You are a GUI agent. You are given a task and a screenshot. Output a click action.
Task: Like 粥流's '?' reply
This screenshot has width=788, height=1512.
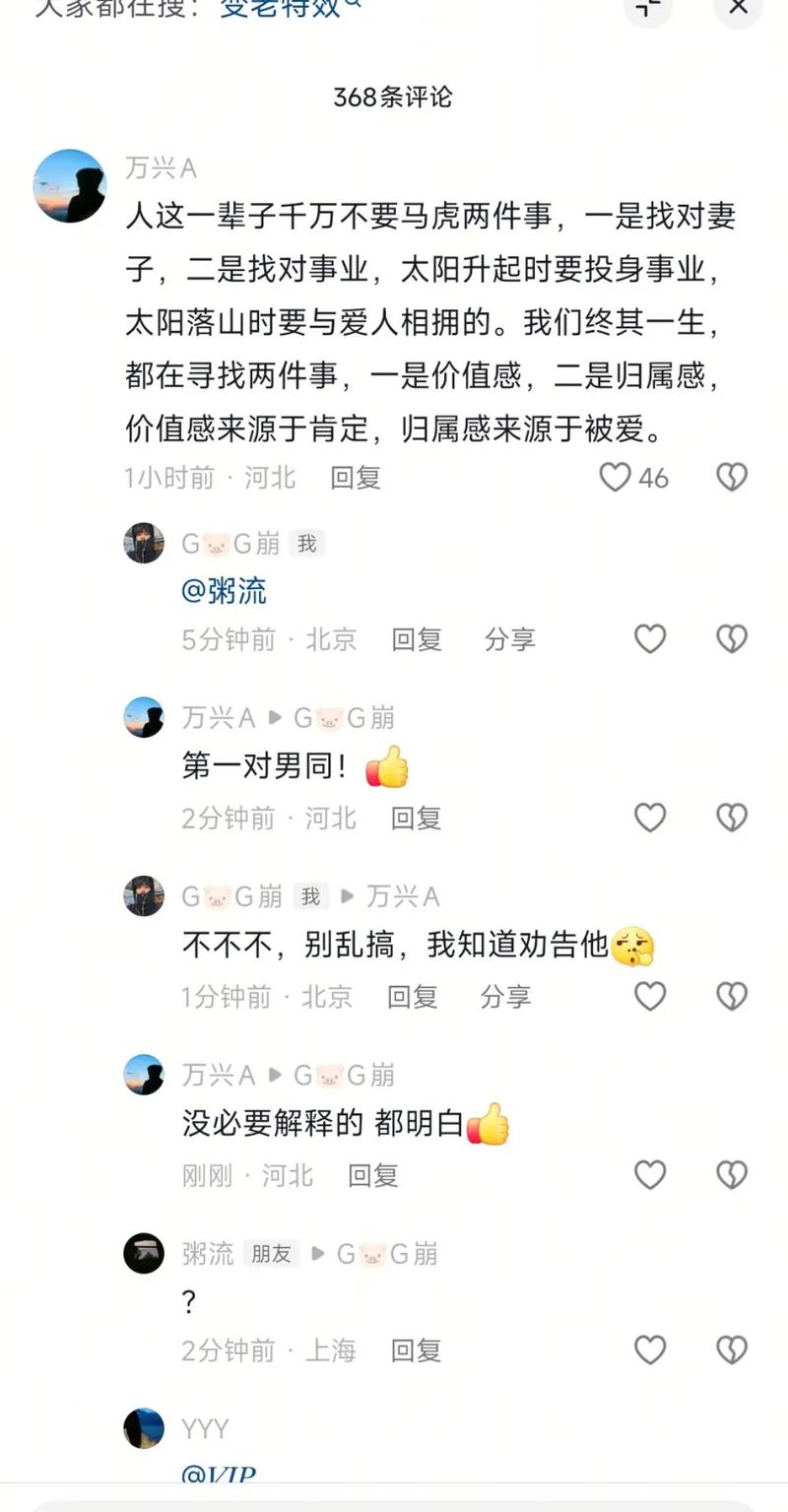pos(650,1350)
